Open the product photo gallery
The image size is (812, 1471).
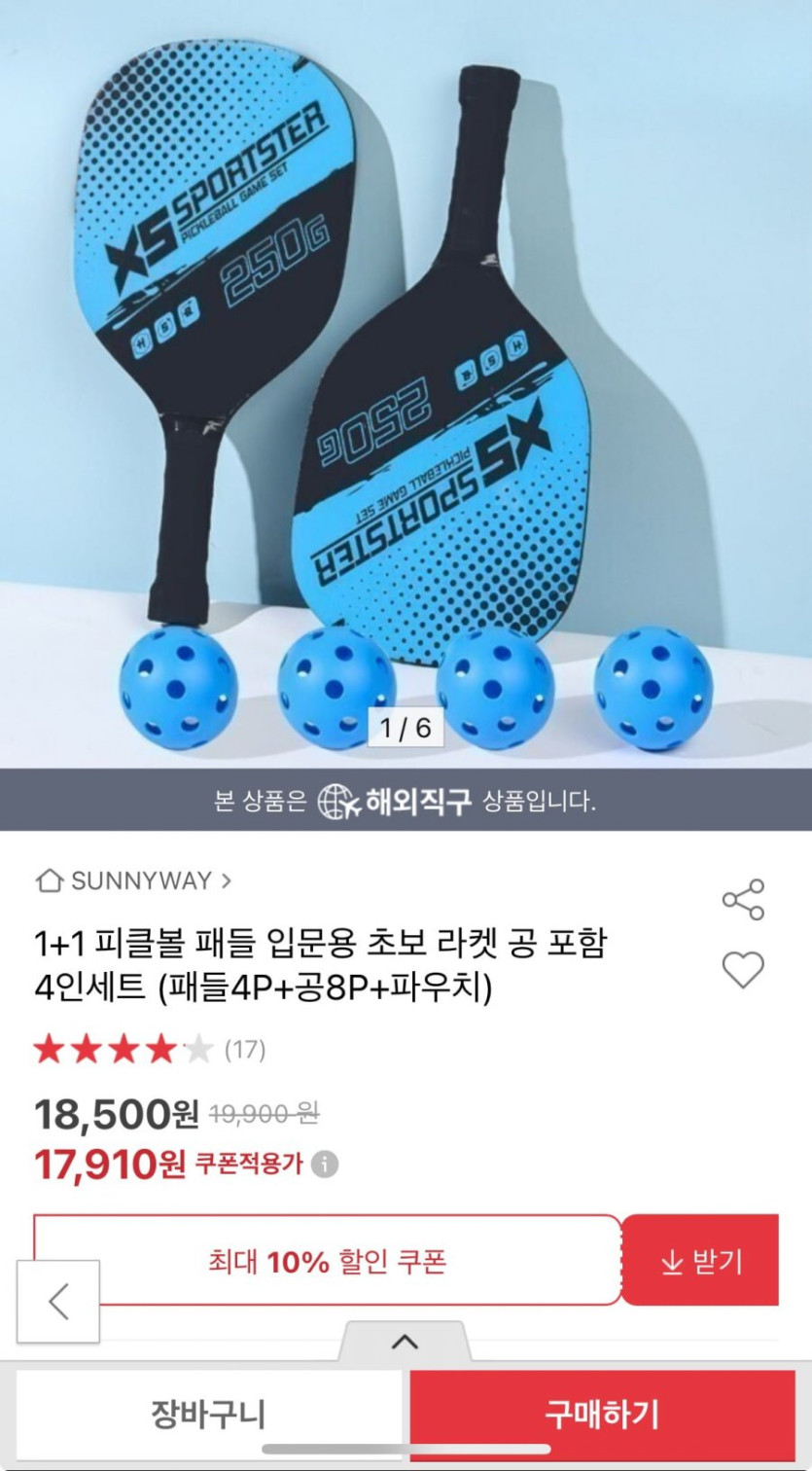pyautogui.click(x=406, y=383)
